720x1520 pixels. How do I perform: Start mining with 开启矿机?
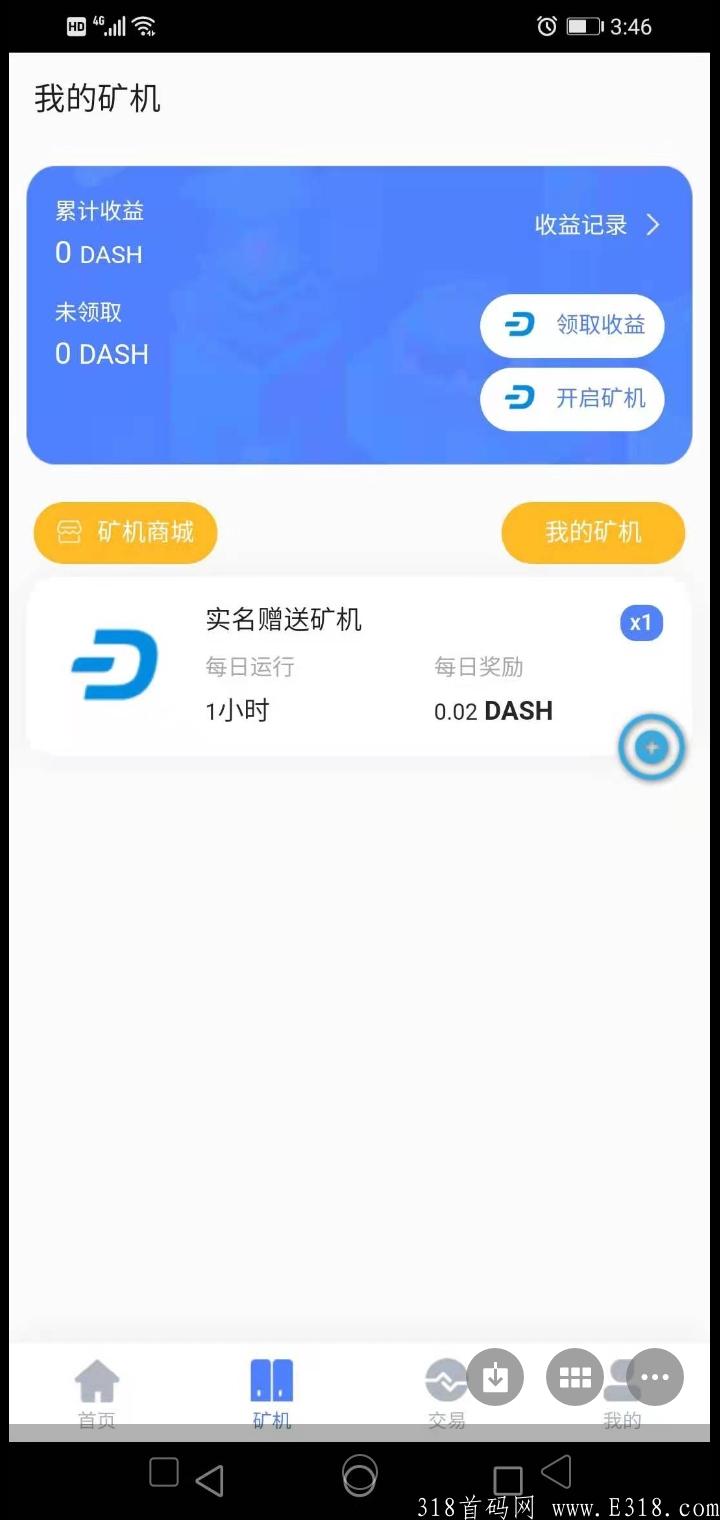[x=572, y=398]
